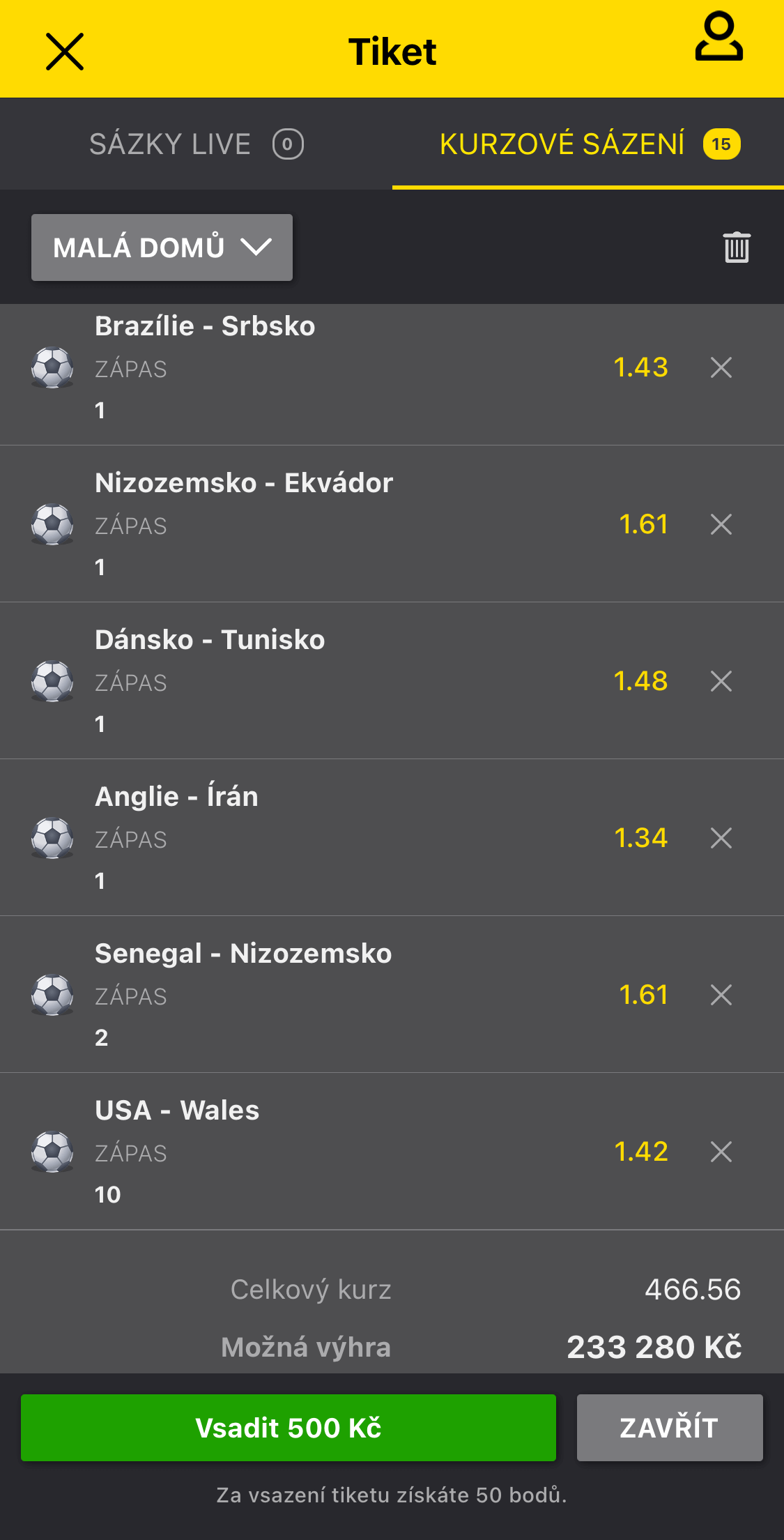The width and height of the screenshot is (784, 1540).
Task: Remove the Senegal - Nizozemsko bet
Action: [721, 995]
